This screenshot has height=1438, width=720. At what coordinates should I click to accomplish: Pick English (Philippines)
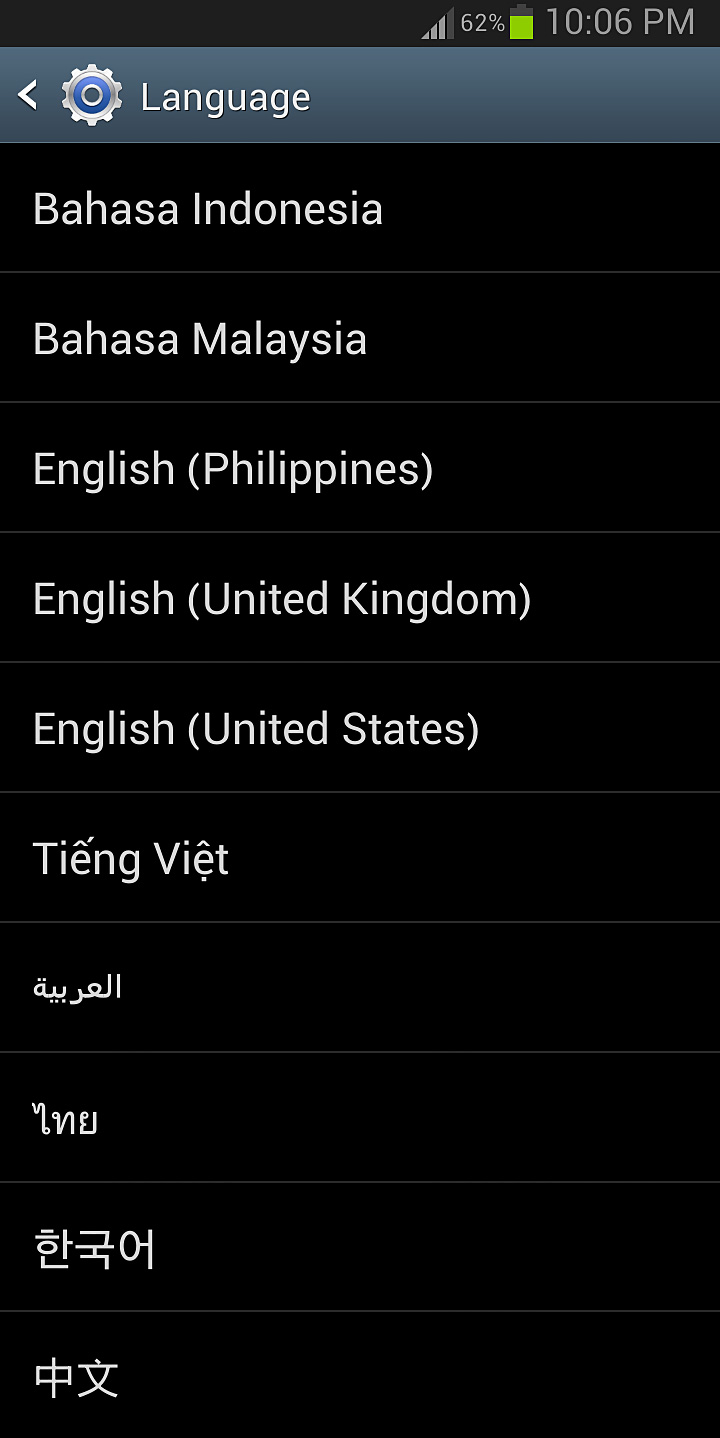click(360, 467)
